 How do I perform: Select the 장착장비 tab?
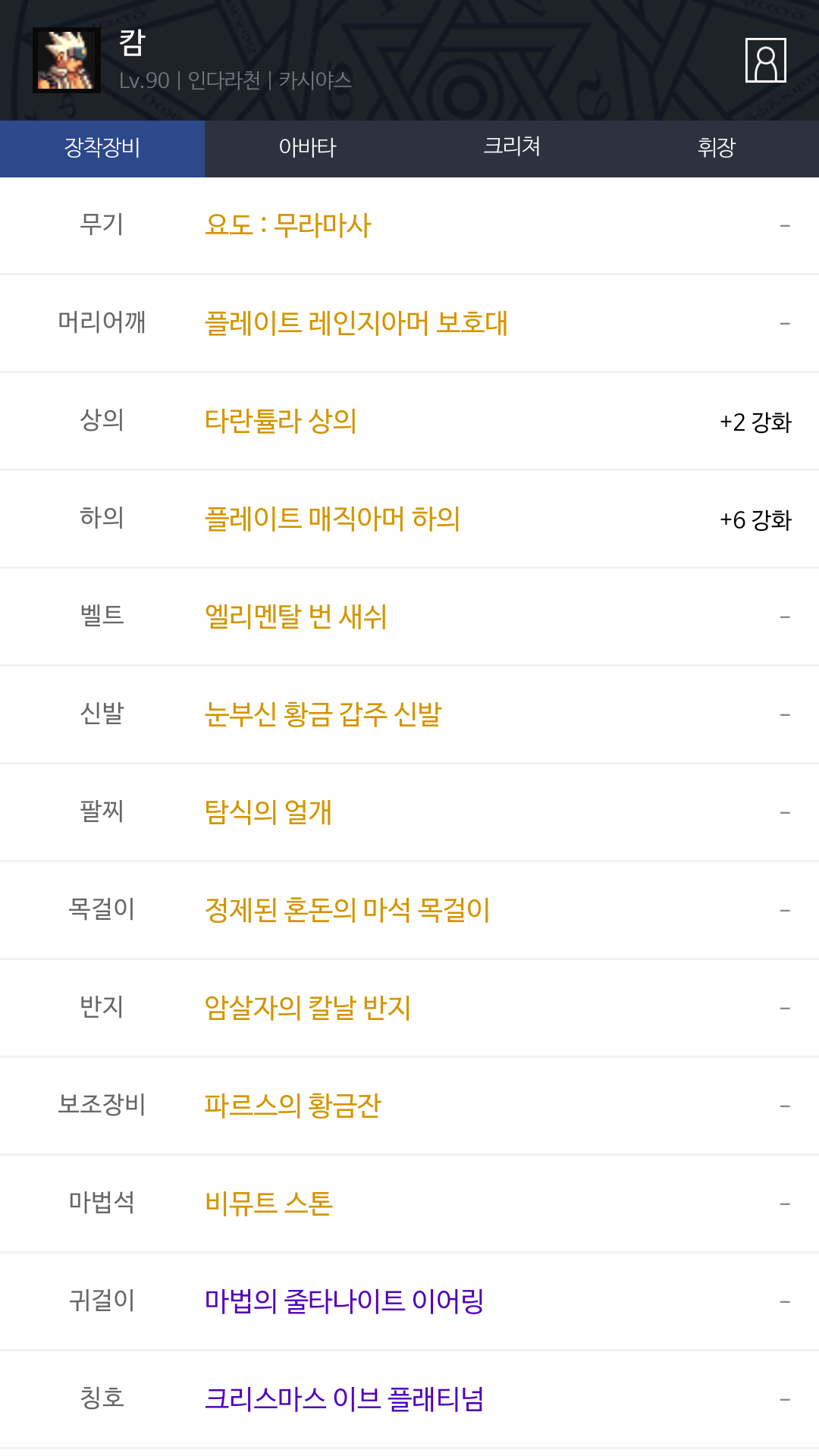[x=102, y=148]
